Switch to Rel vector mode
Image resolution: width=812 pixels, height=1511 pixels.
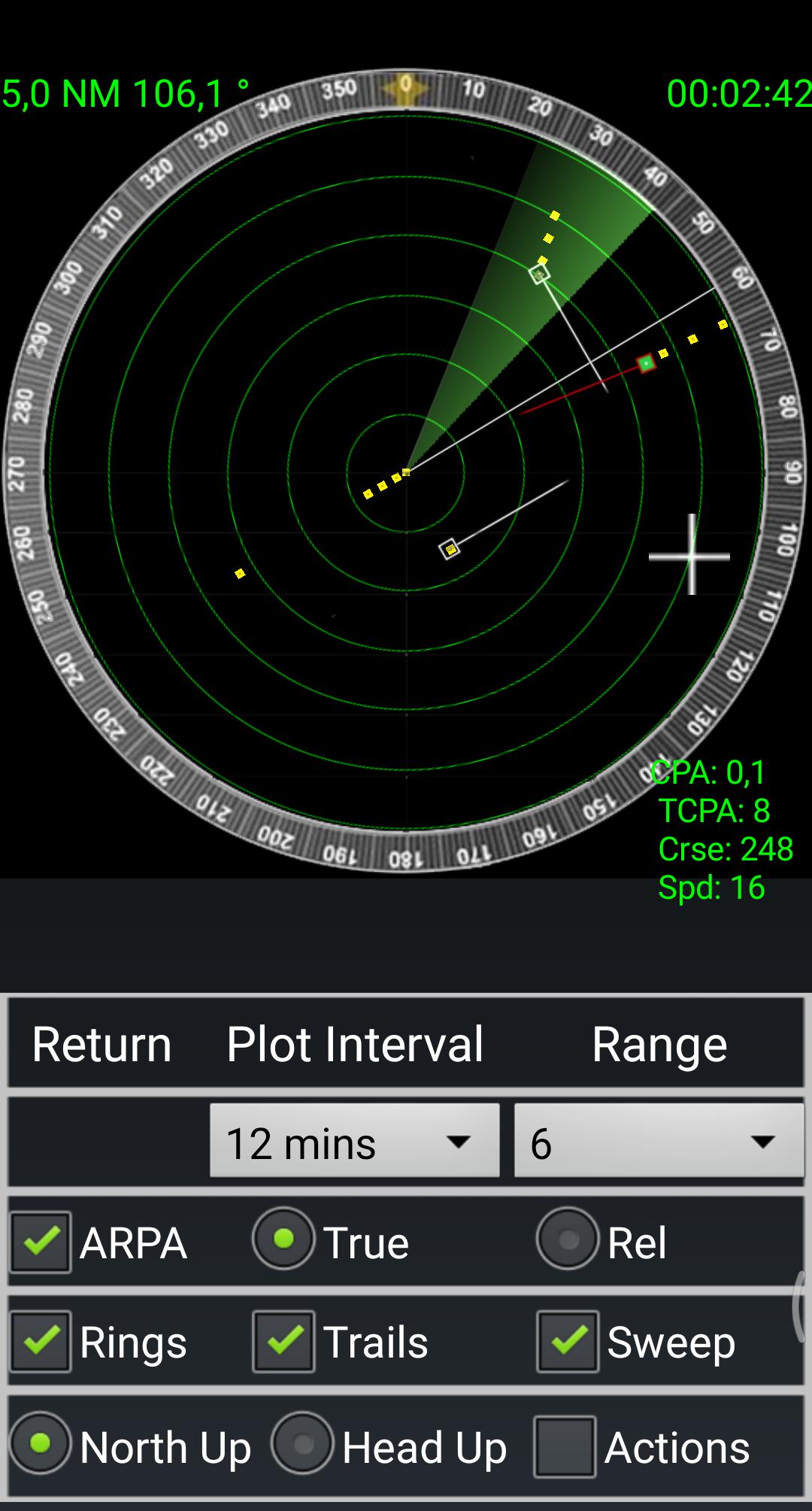[568, 1239]
